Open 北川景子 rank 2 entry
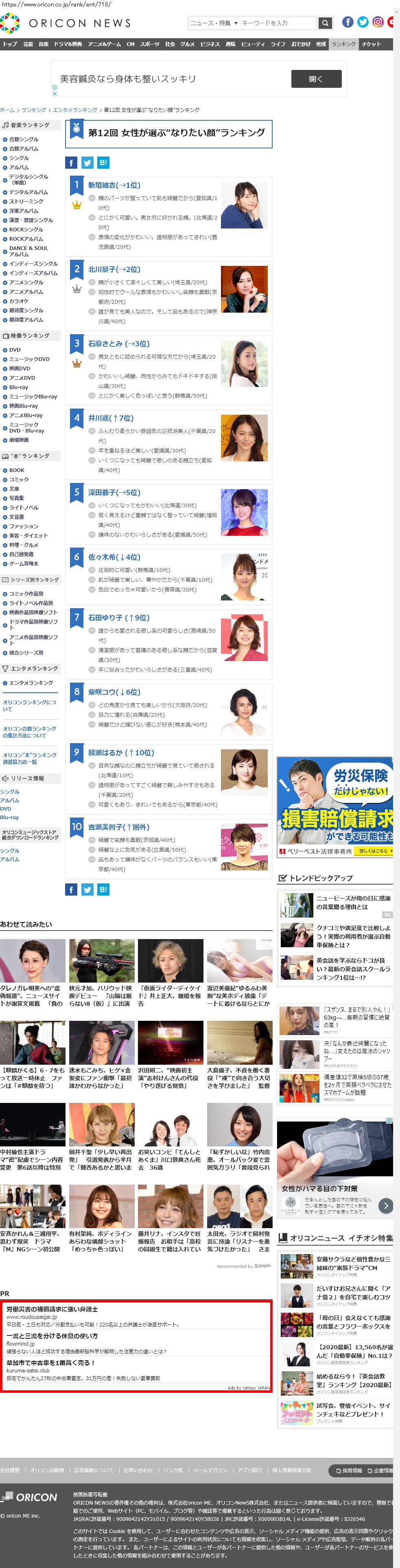Image resolution: width=400 pixels, height=1568 pixels. (114, 269)
